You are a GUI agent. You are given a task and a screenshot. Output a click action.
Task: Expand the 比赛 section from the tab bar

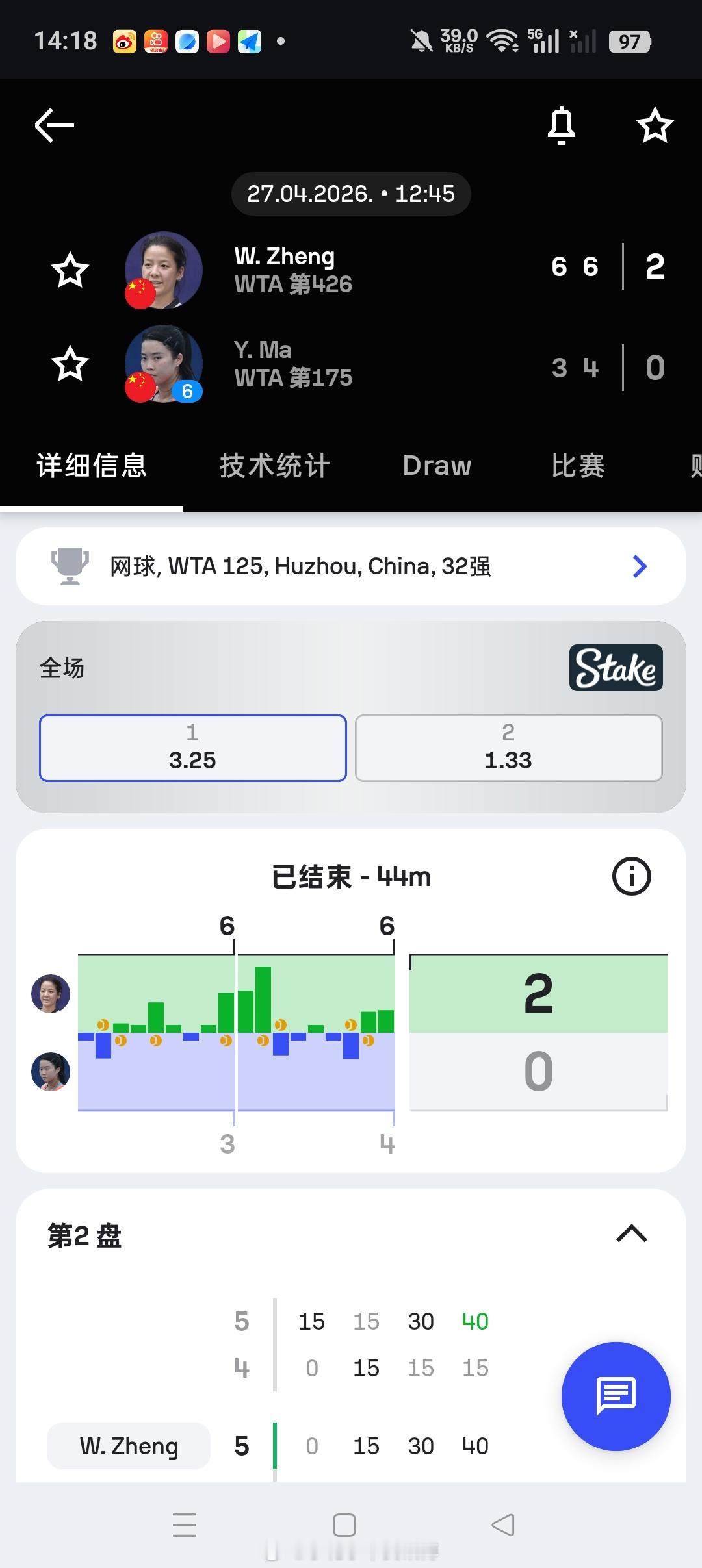coord(577,465)
